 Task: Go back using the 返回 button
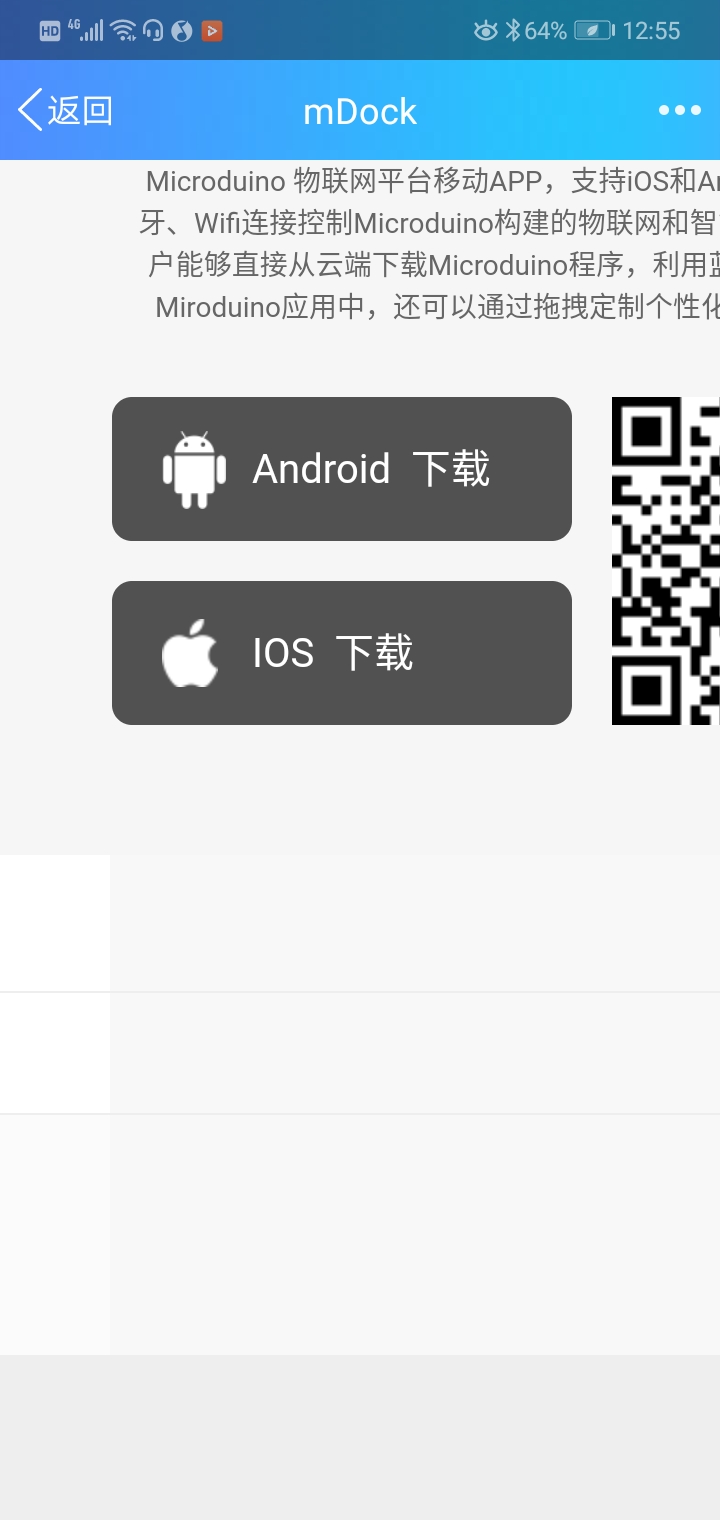65,110
